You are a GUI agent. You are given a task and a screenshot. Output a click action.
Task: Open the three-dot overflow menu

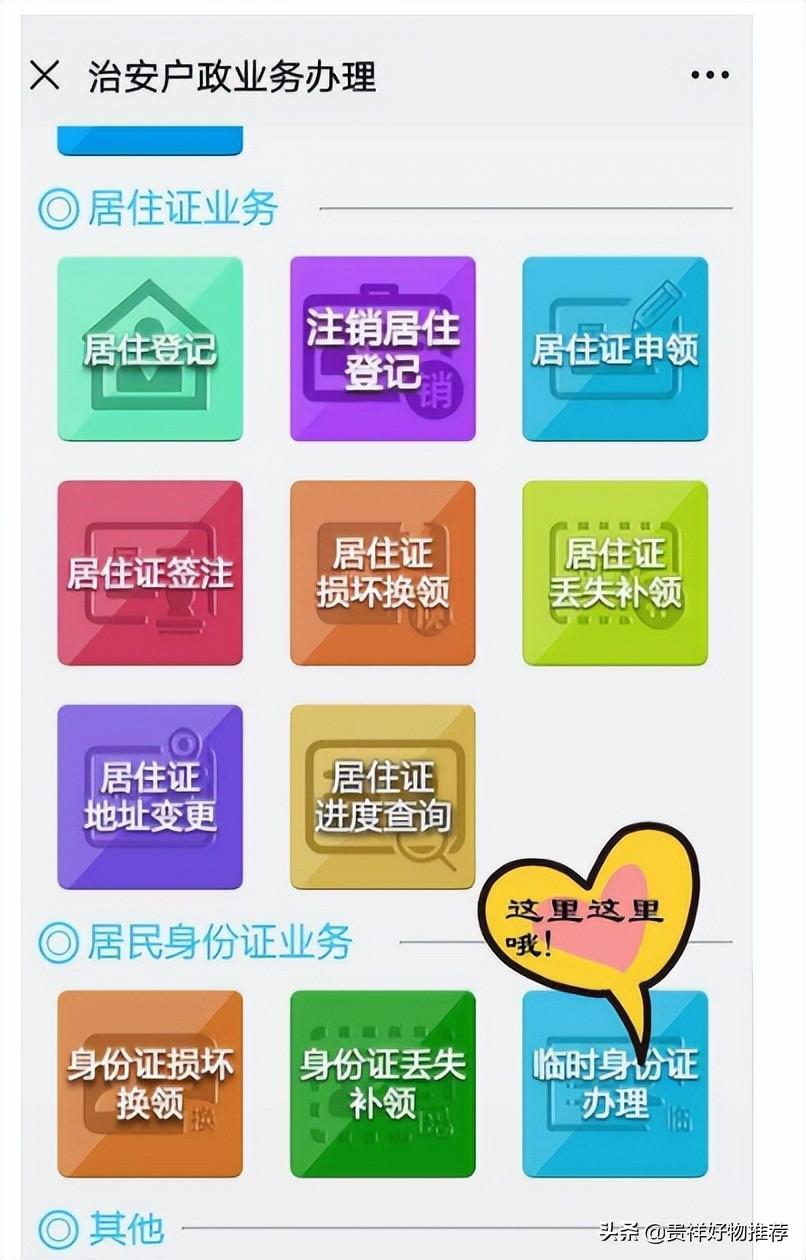pos(710,75)
